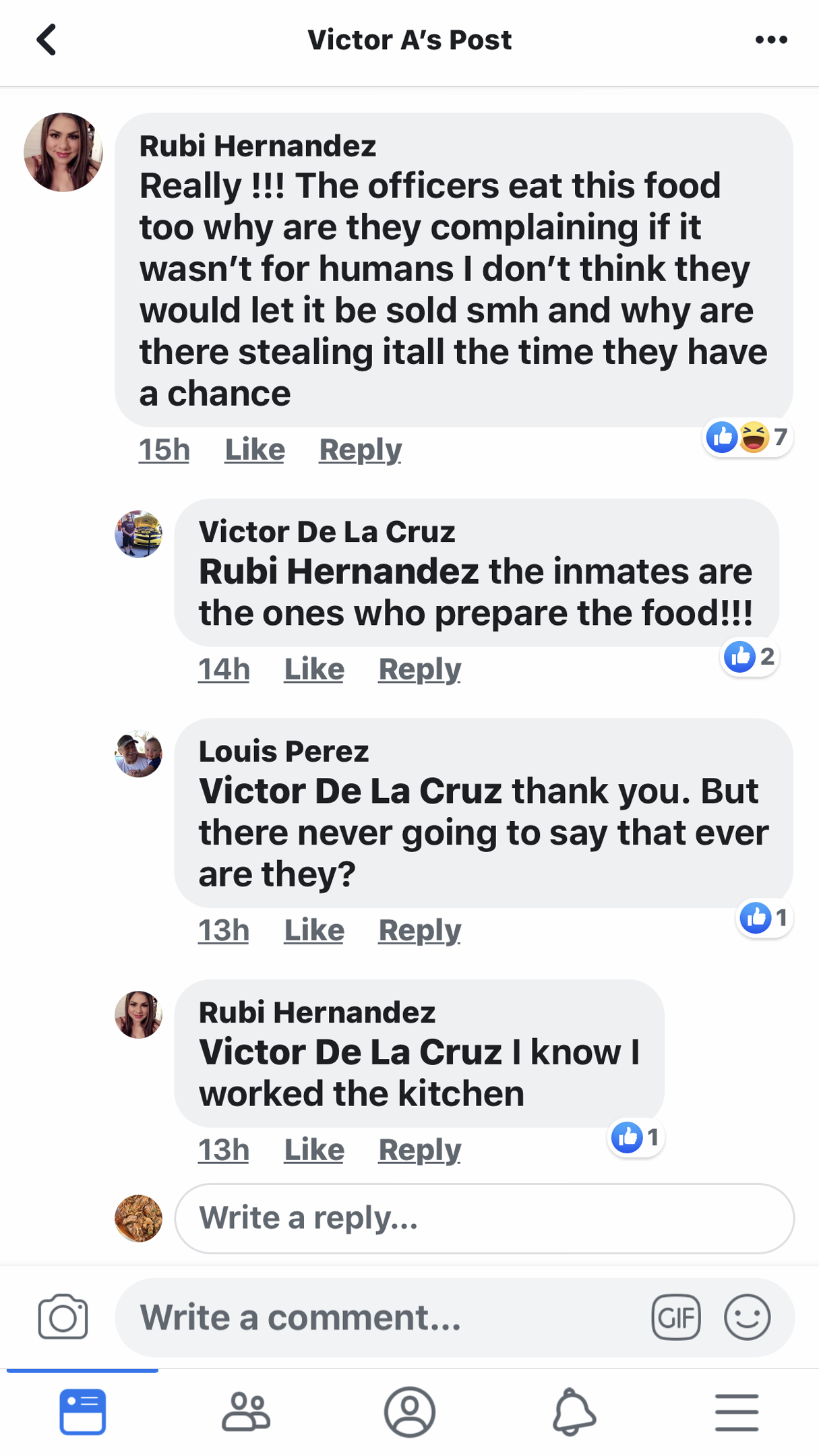Open the notifications bell tab
819x1456 pixels.
(574, 1412)
